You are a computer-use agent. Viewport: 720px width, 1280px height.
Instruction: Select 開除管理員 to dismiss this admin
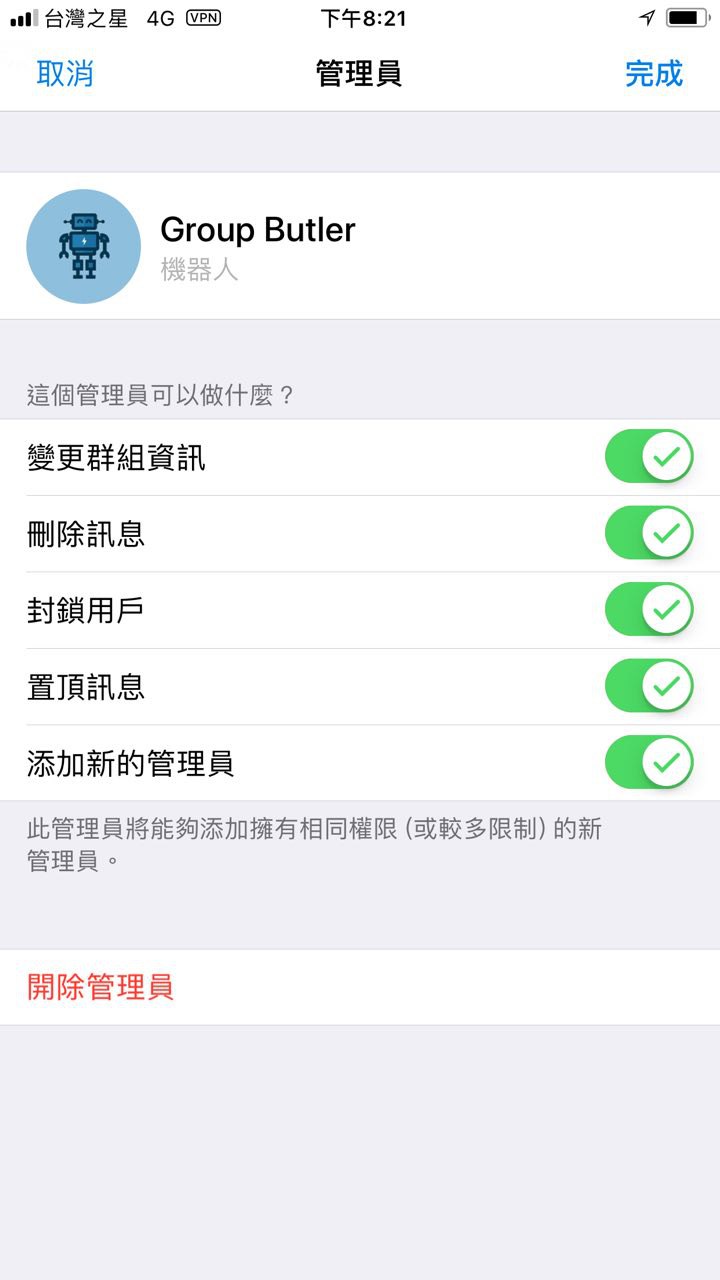[x=101, y=987]
